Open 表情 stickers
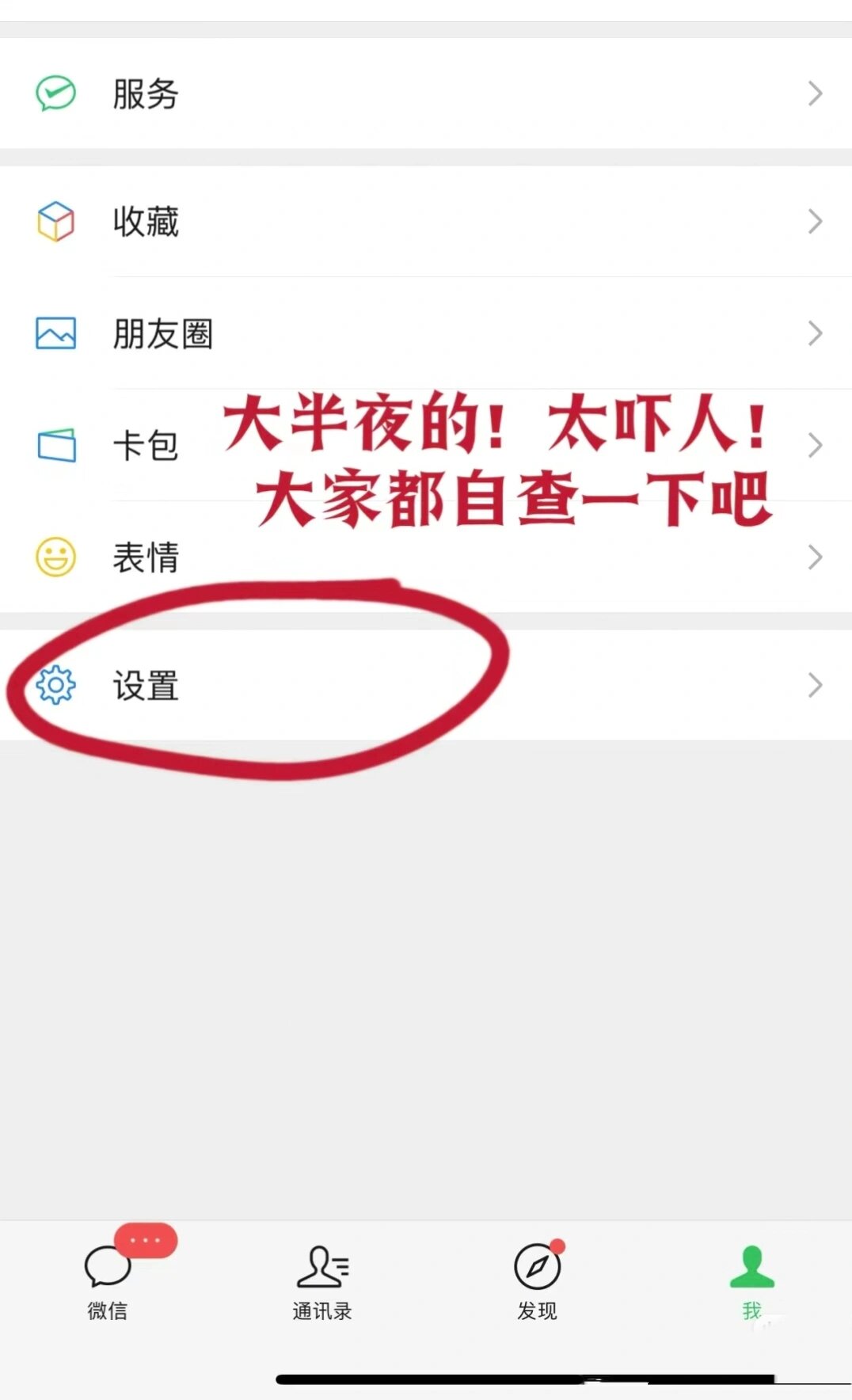Viewport: 852px width, 1400px height. coord(426,557)
